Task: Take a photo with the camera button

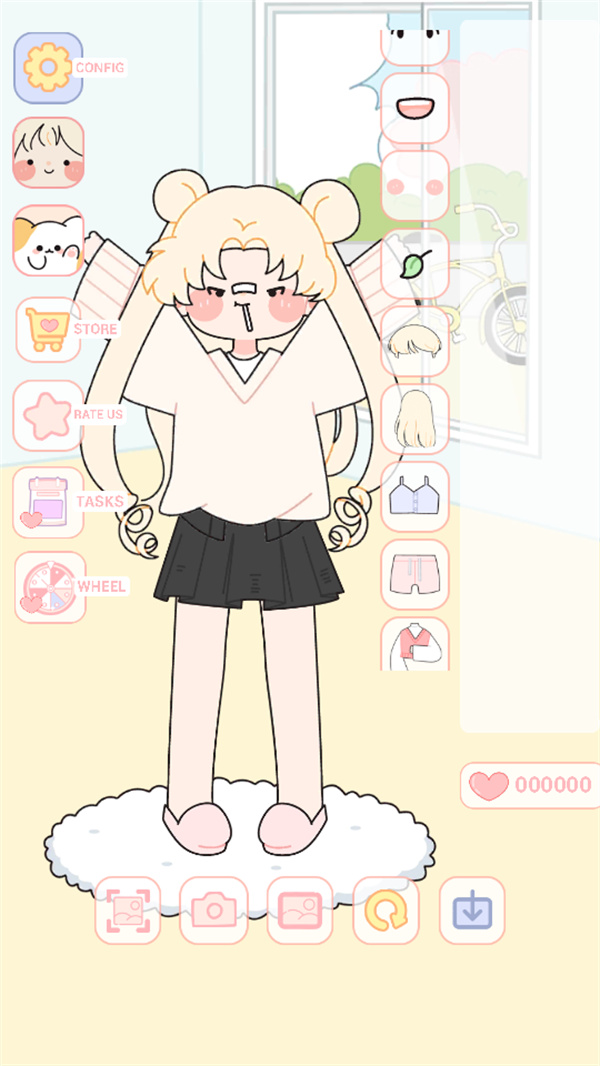Action: click(213, 910)
